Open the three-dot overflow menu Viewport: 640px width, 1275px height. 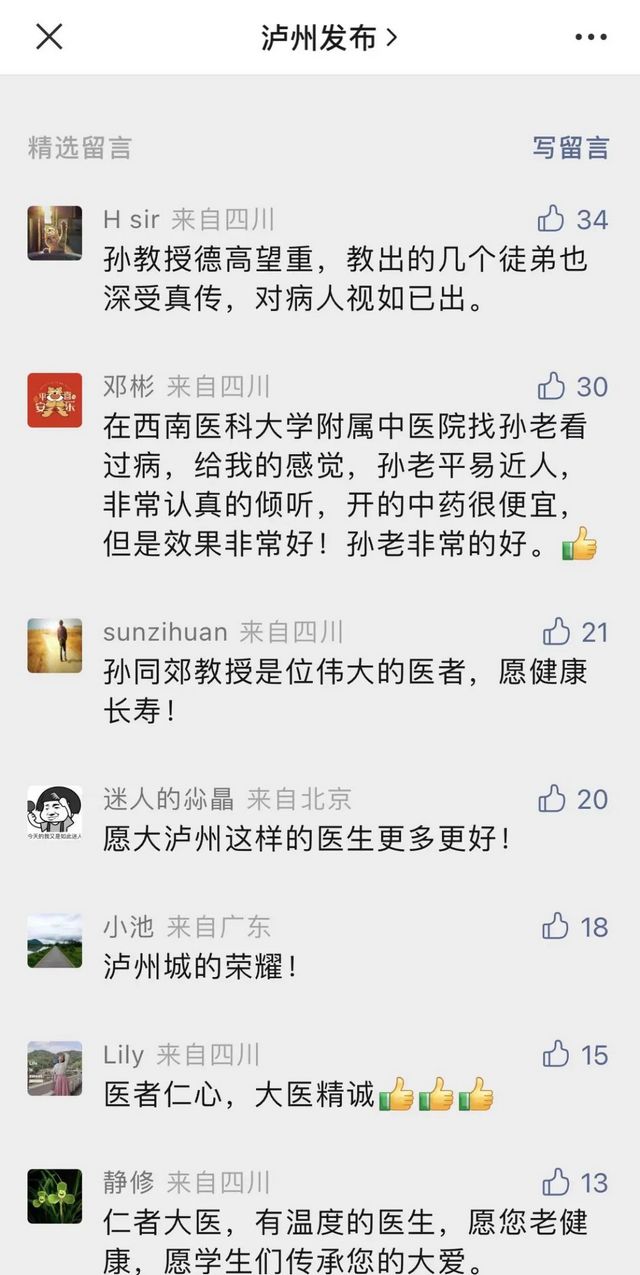[x=591, y=38]
